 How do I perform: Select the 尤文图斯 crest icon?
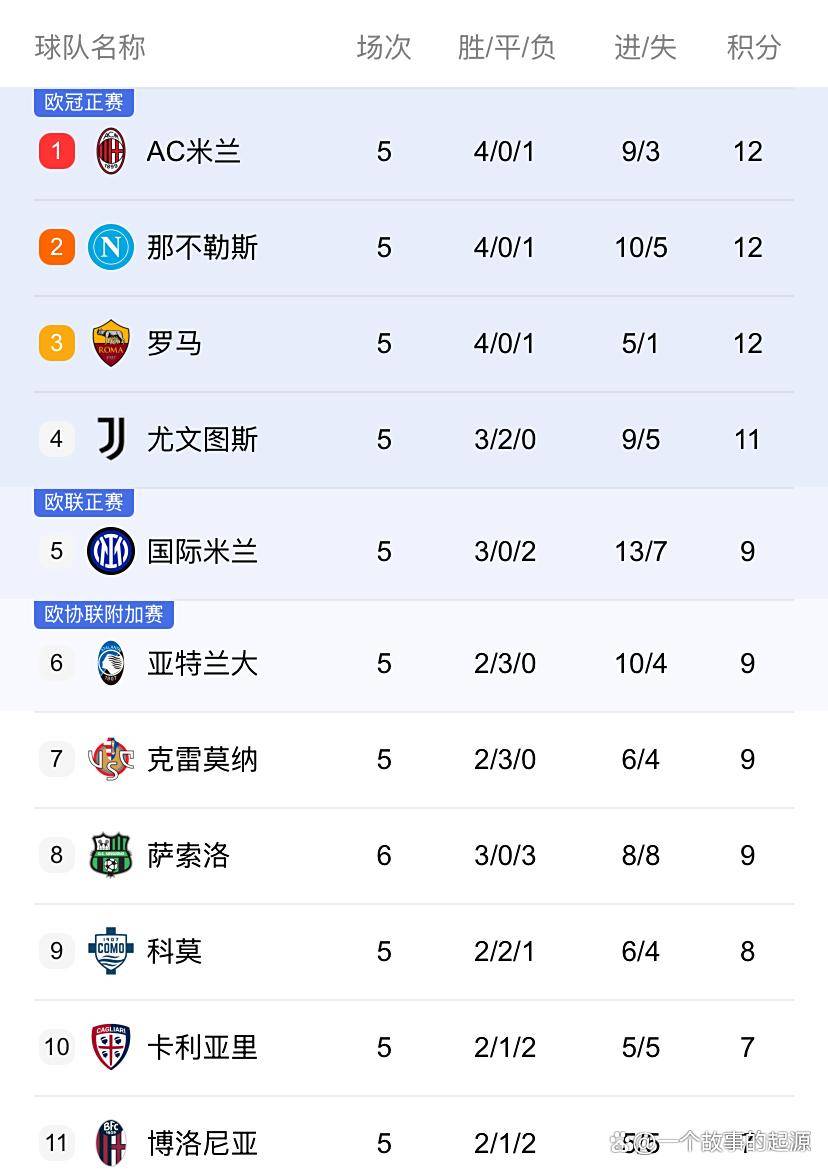(110, 439)
